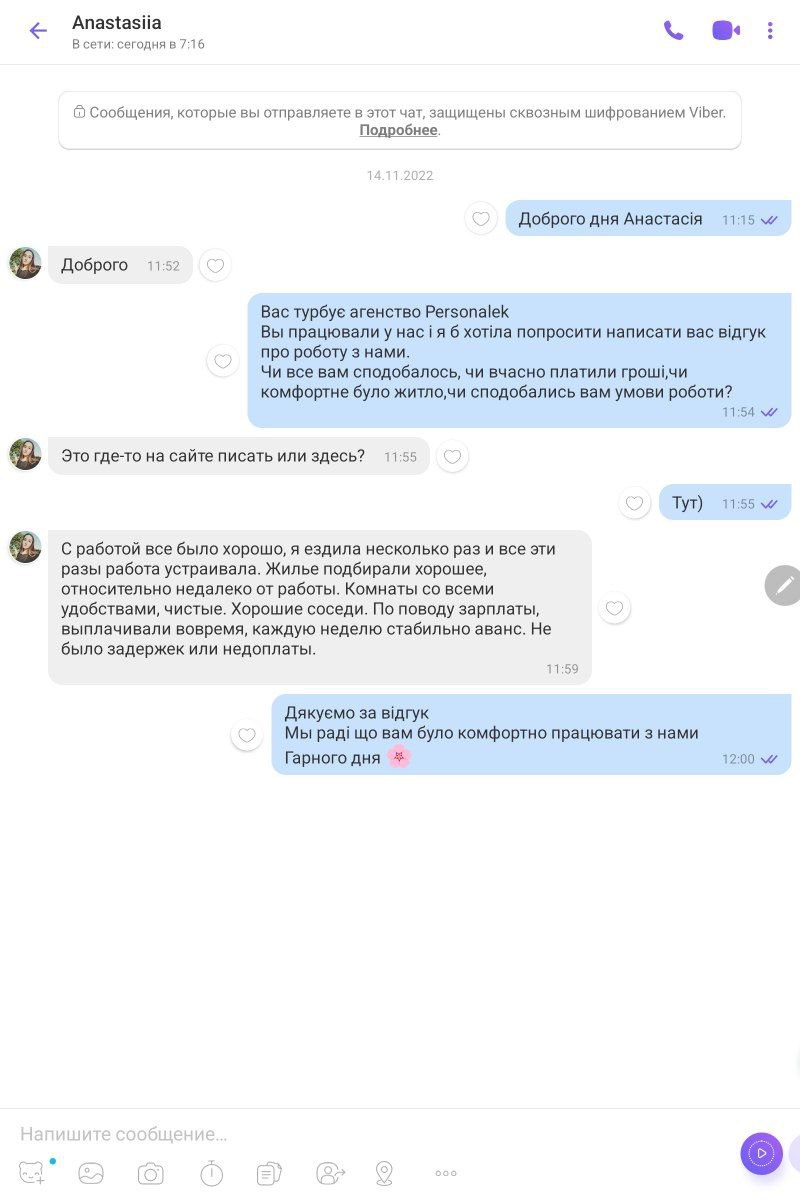Like 'Это где-то на сайте писать' message
The image size is (800, 1203).
point(452,457)
